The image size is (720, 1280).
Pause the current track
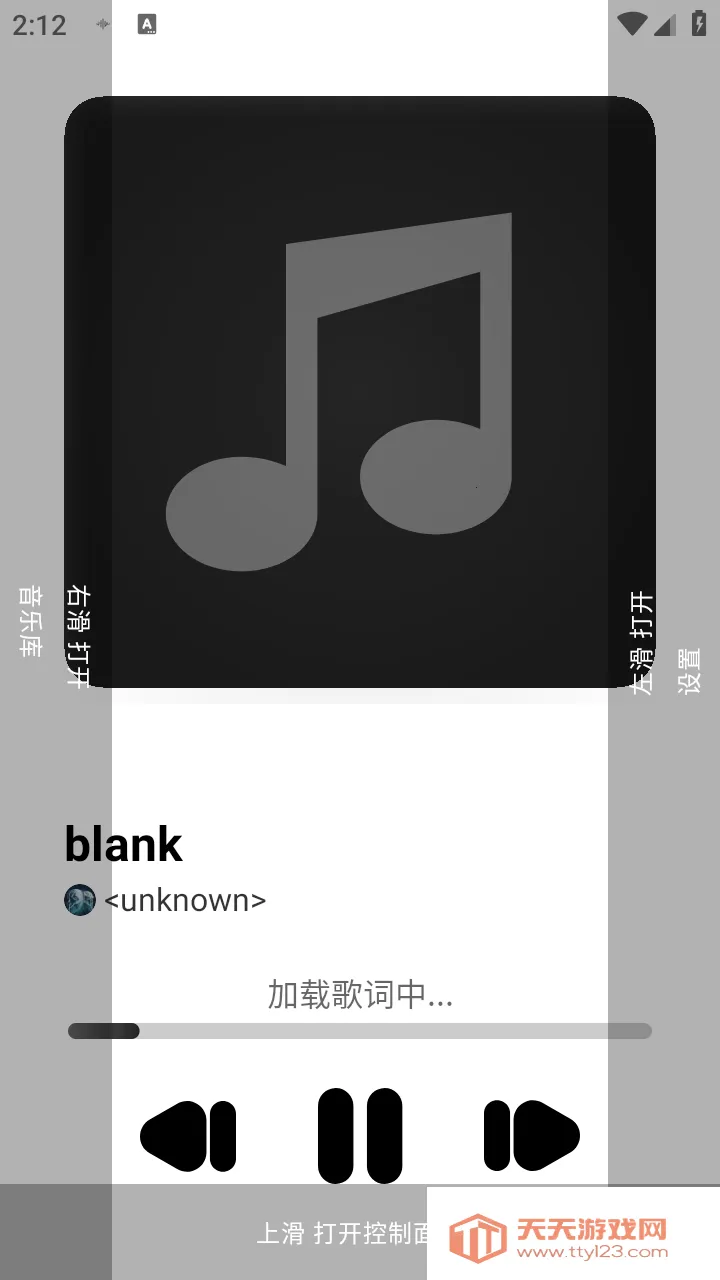click(360, 1136)
